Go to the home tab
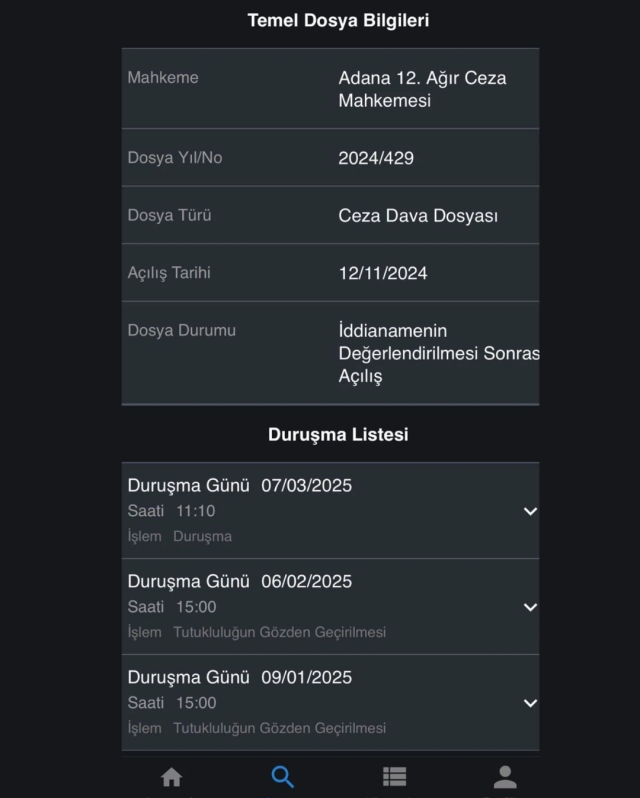This screenshot has width=640, height=798. (171, 777)
